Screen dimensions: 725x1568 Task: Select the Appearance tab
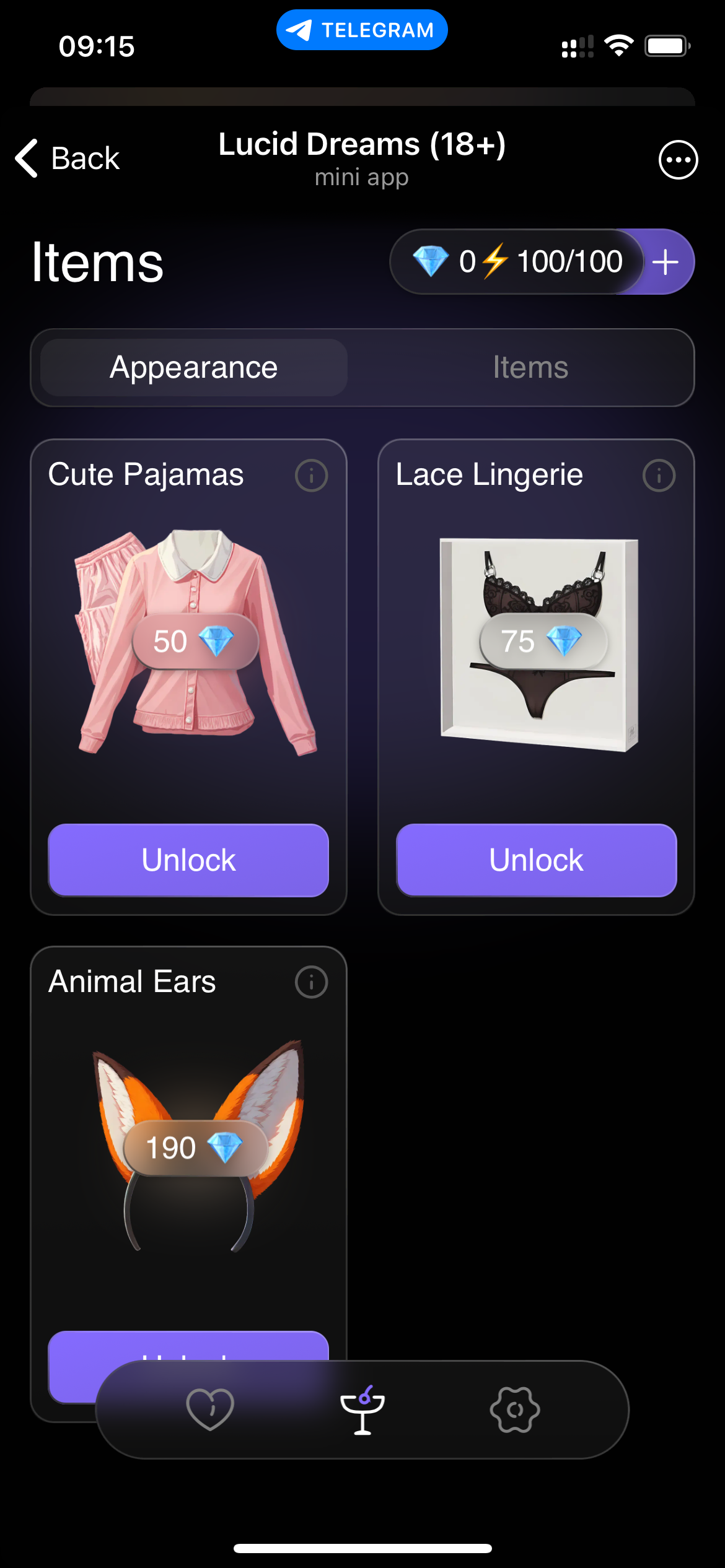(x=193, y=367)
